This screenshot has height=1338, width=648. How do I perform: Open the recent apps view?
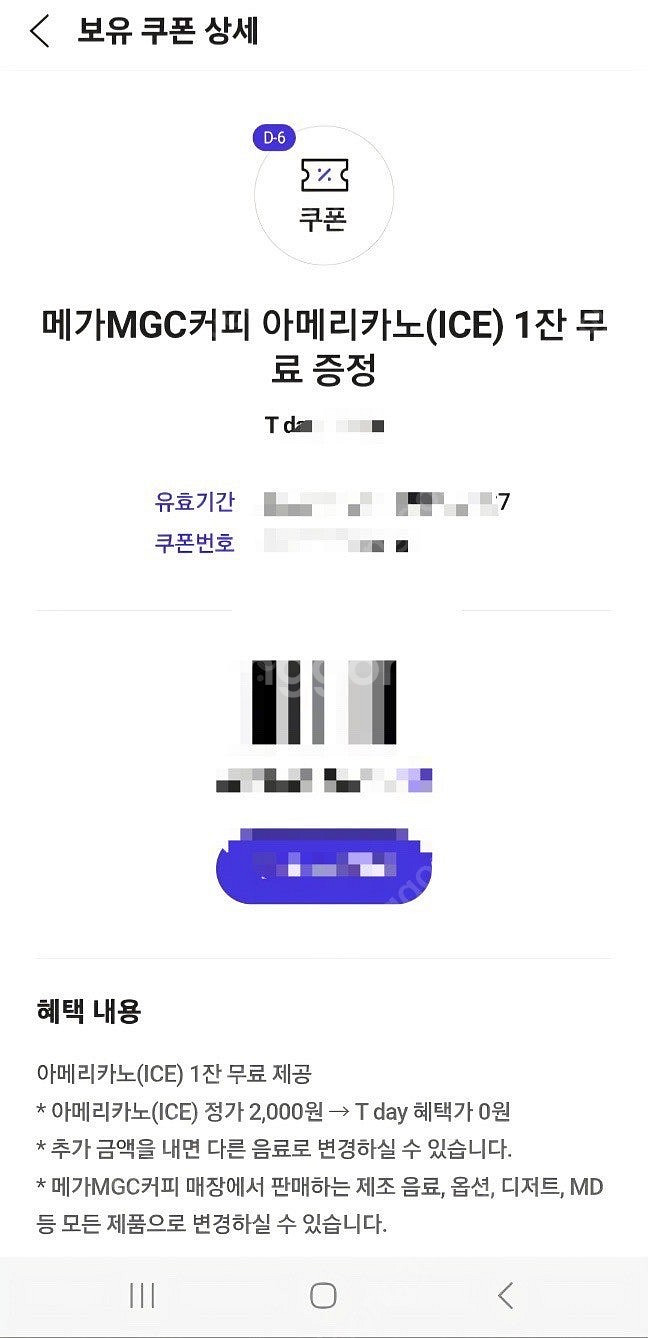pos(142,1296)
